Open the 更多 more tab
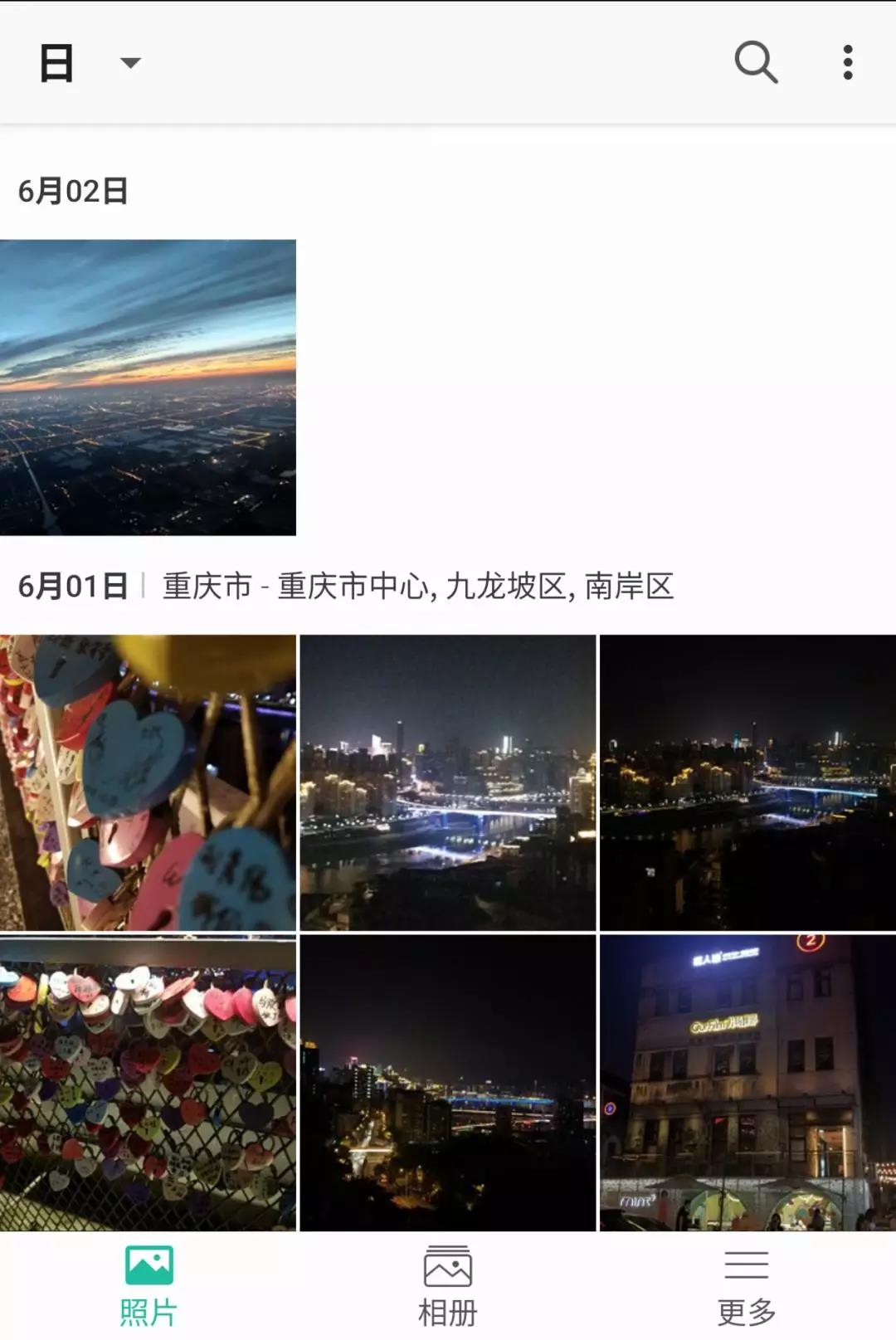The image size is (896, 1340). 746,1285
